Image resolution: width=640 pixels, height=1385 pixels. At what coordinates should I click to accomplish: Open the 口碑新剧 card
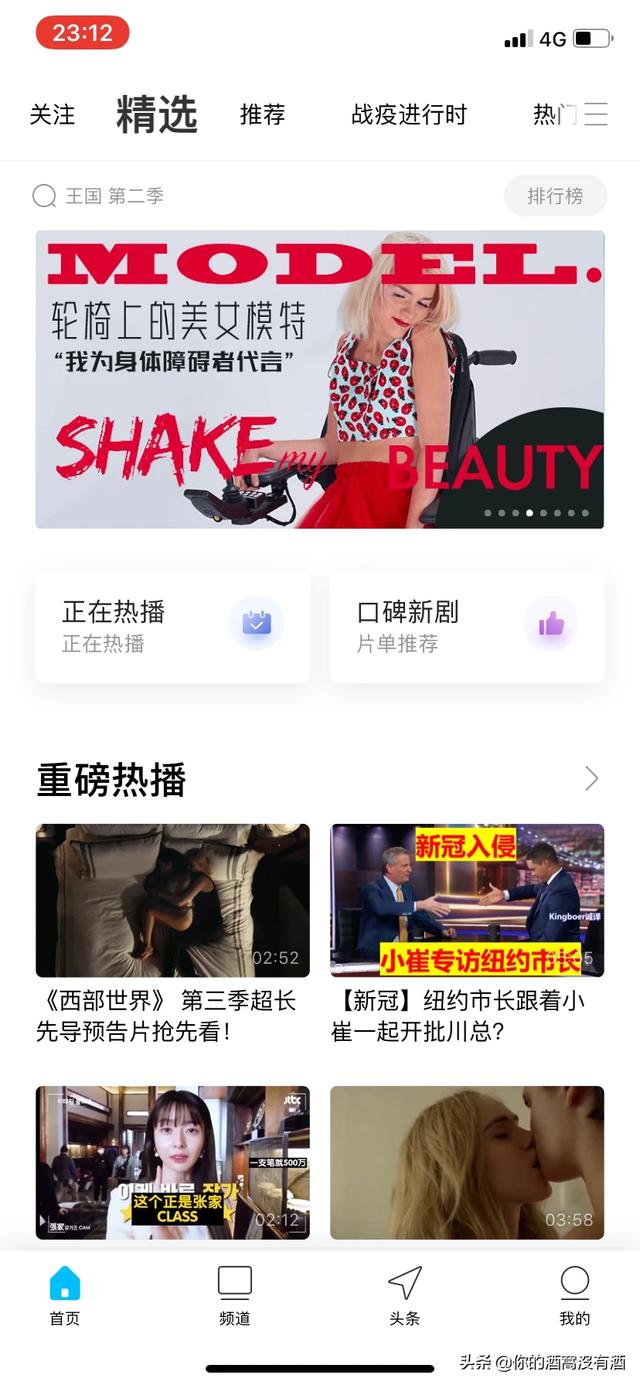click(x=467, y=626)
